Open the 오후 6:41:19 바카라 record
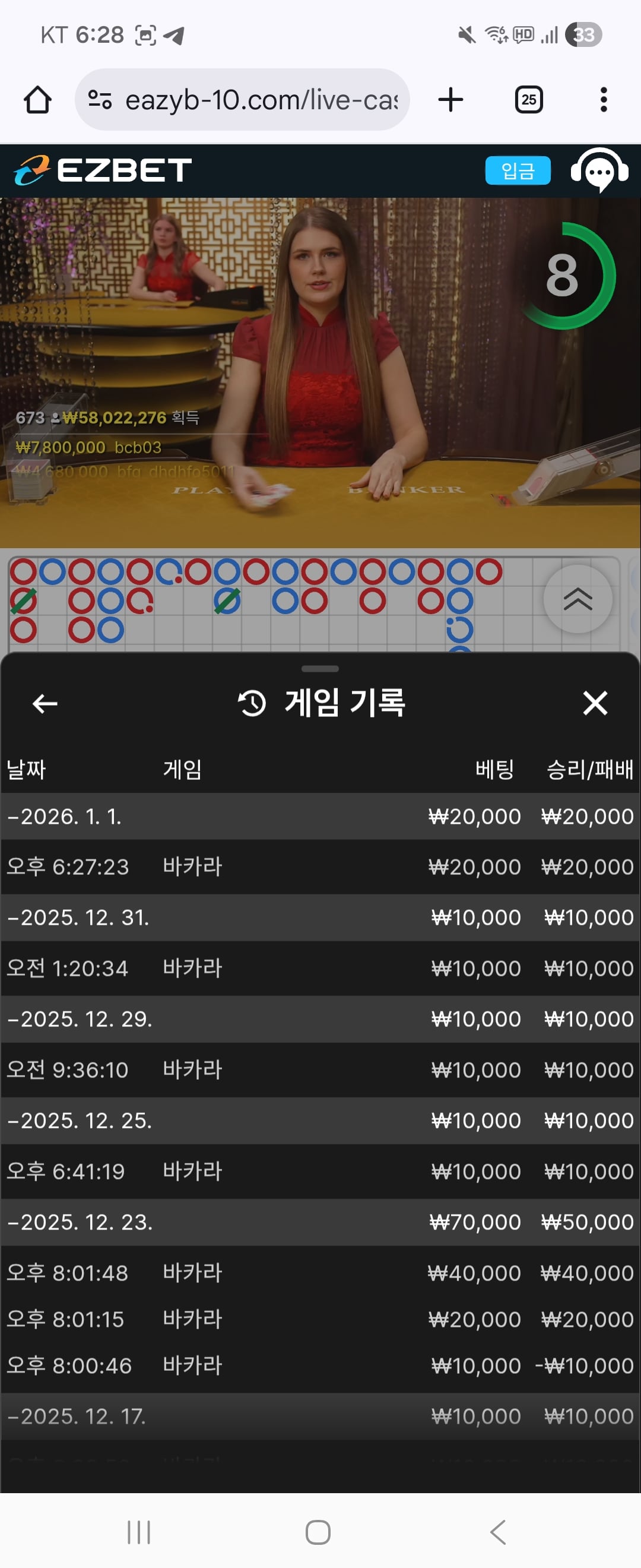This screenshot has width=641, height=1568. pos(320,1172)
